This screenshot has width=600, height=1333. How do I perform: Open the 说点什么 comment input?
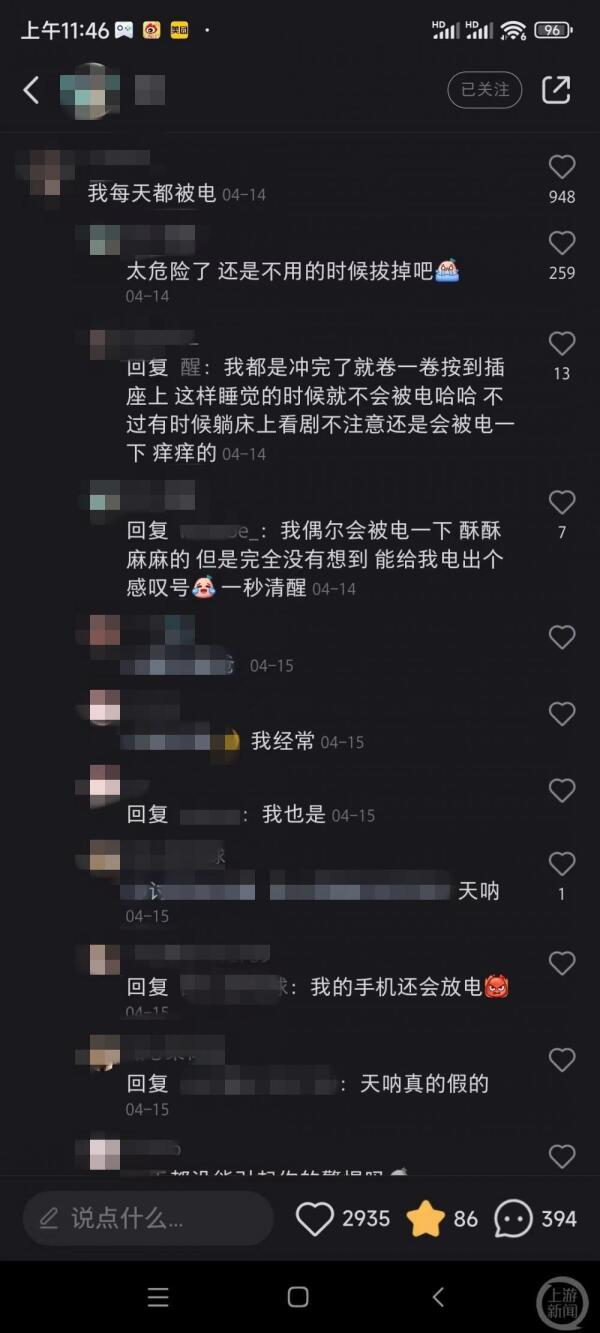[x=148, y=1218]
